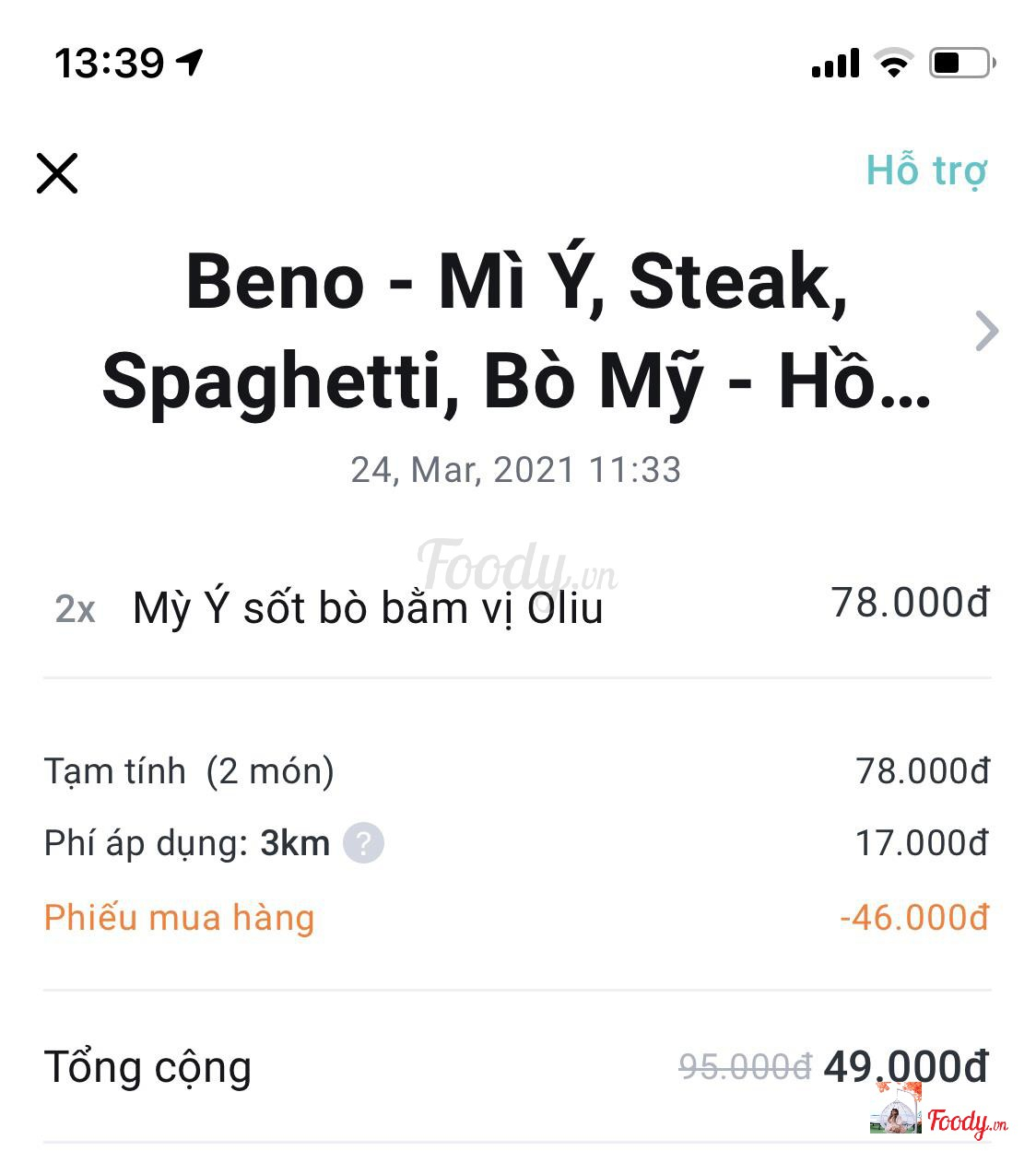Viewport: 1036px width, 1151px height.
Task: Show info about Phí áp dụng fee
Action: click(364, 843)
